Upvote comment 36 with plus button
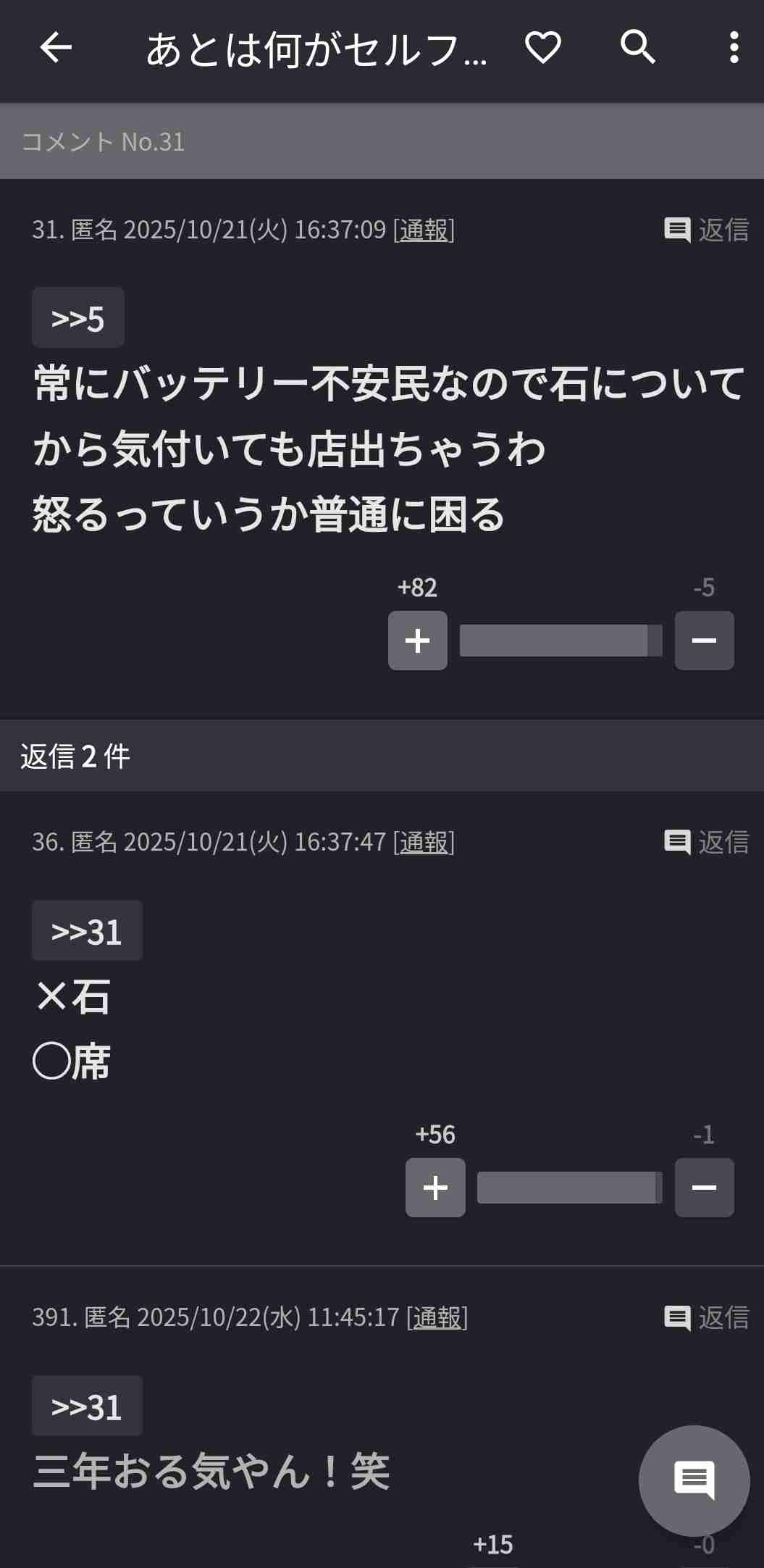This screenshot has width=764, height=1568. 435,1188
